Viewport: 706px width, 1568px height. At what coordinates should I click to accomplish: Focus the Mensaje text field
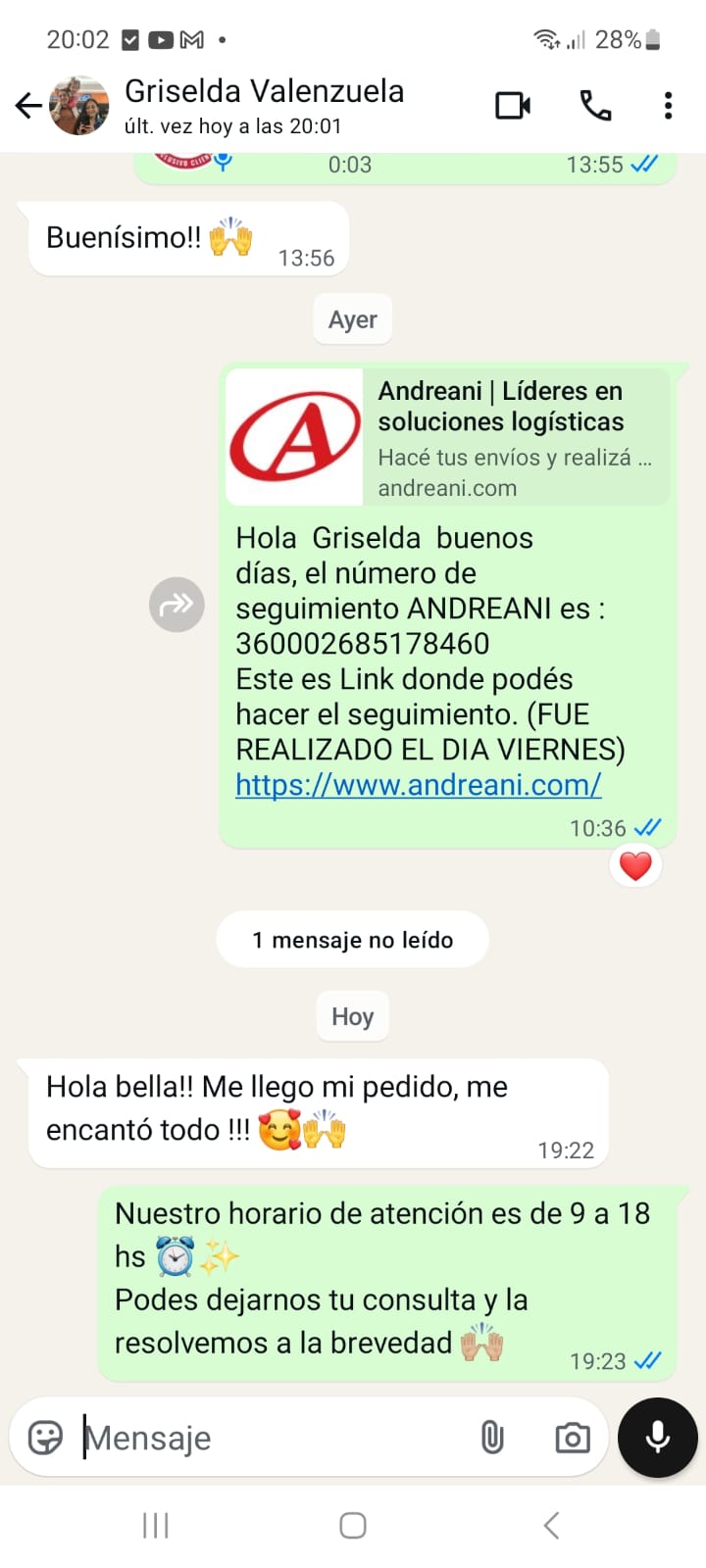click(275, 1438)
